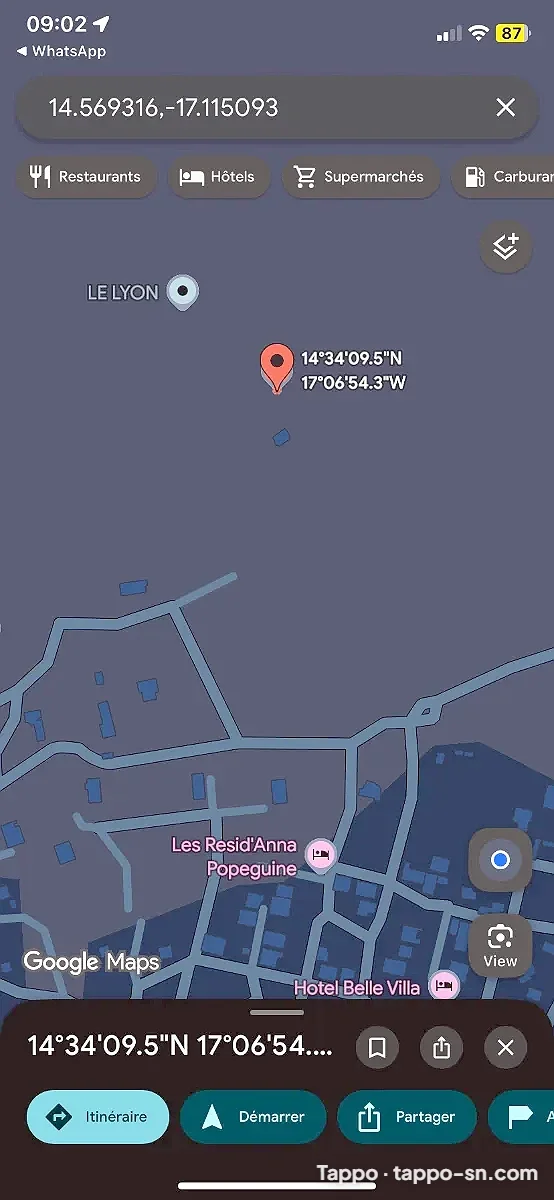
Task: Open the map layers button
Action: pos(506,246)
